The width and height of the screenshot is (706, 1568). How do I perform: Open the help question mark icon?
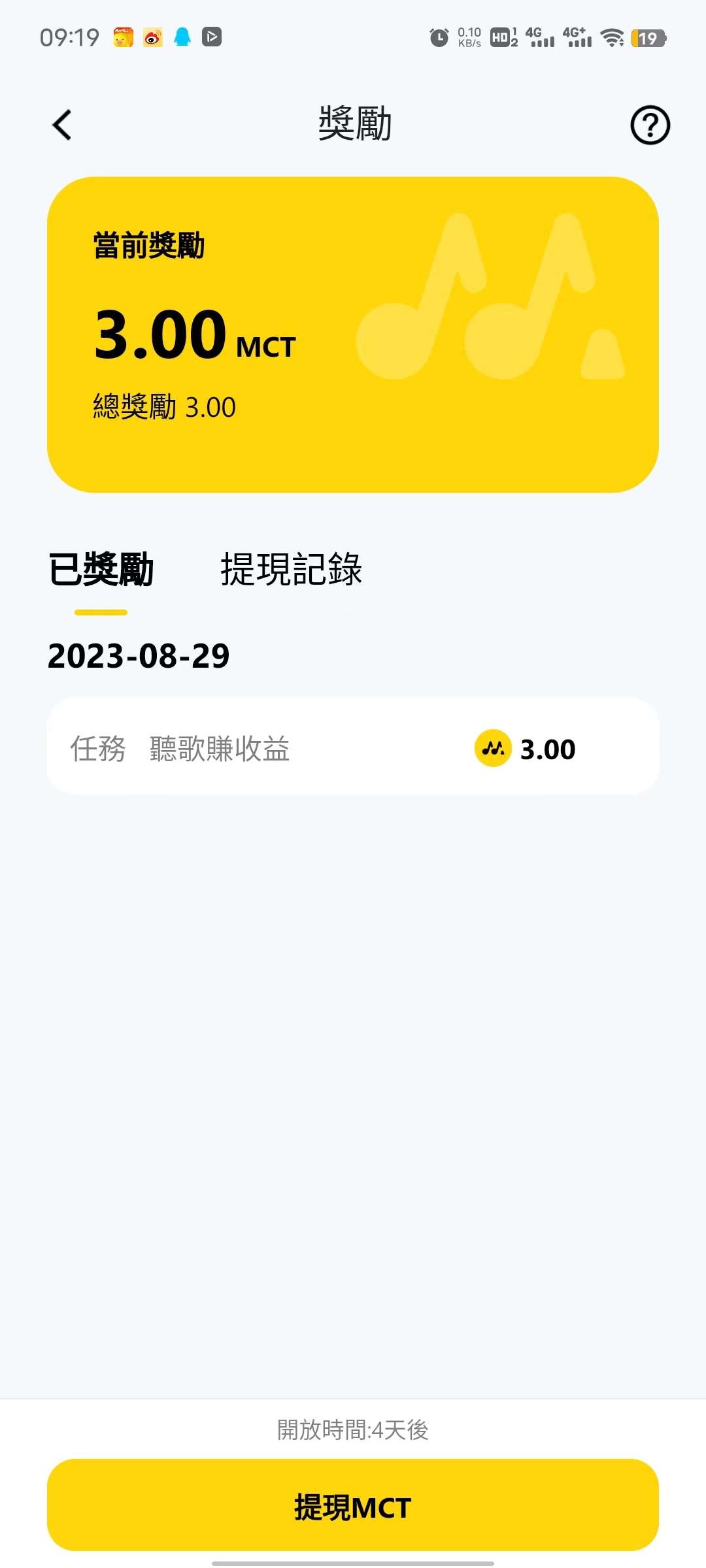(650, 125)
